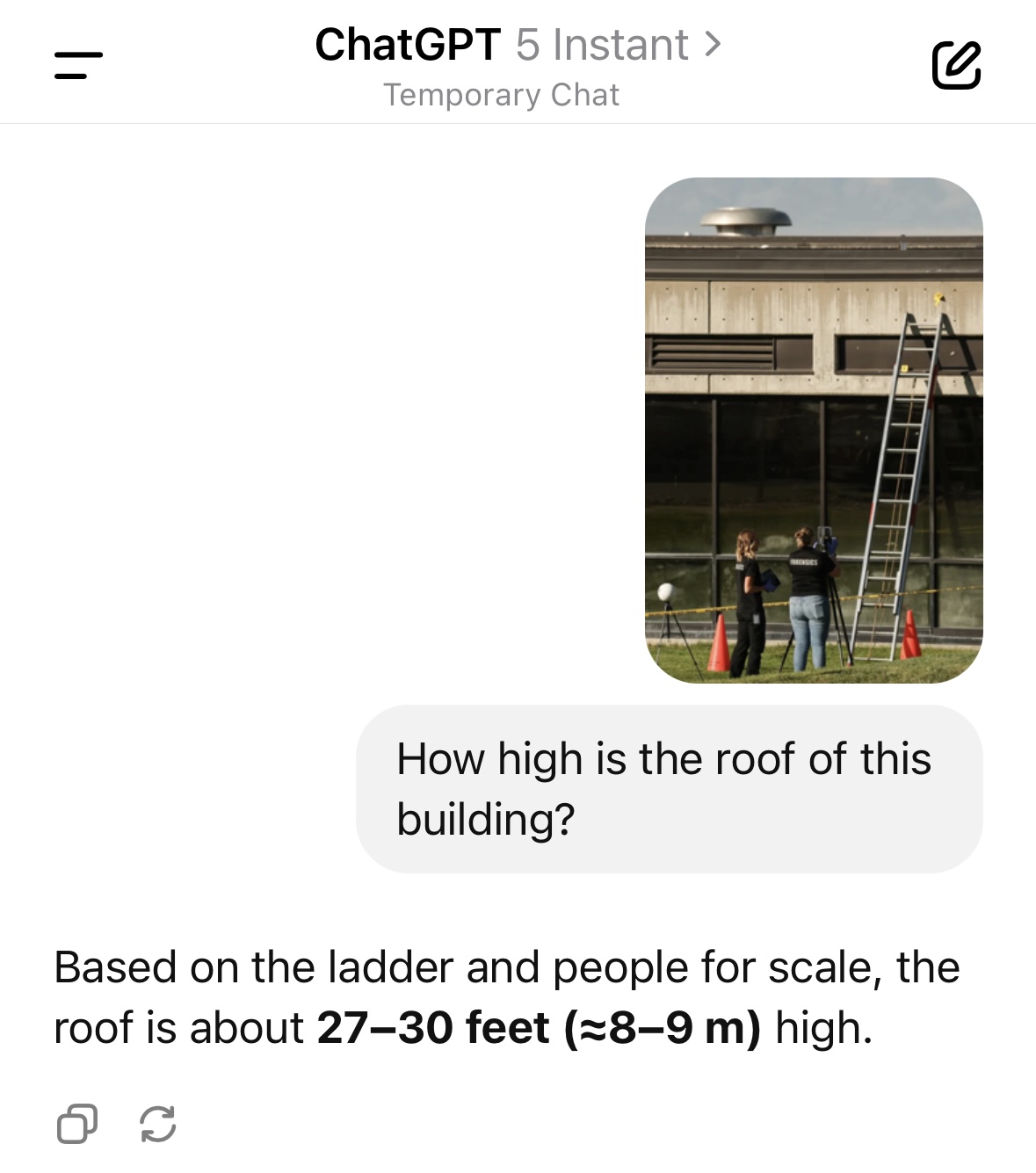Image resolution: width=1036 pixels, height=1173 pixels.
Task: Start a new chat
Action: [956, 65]
